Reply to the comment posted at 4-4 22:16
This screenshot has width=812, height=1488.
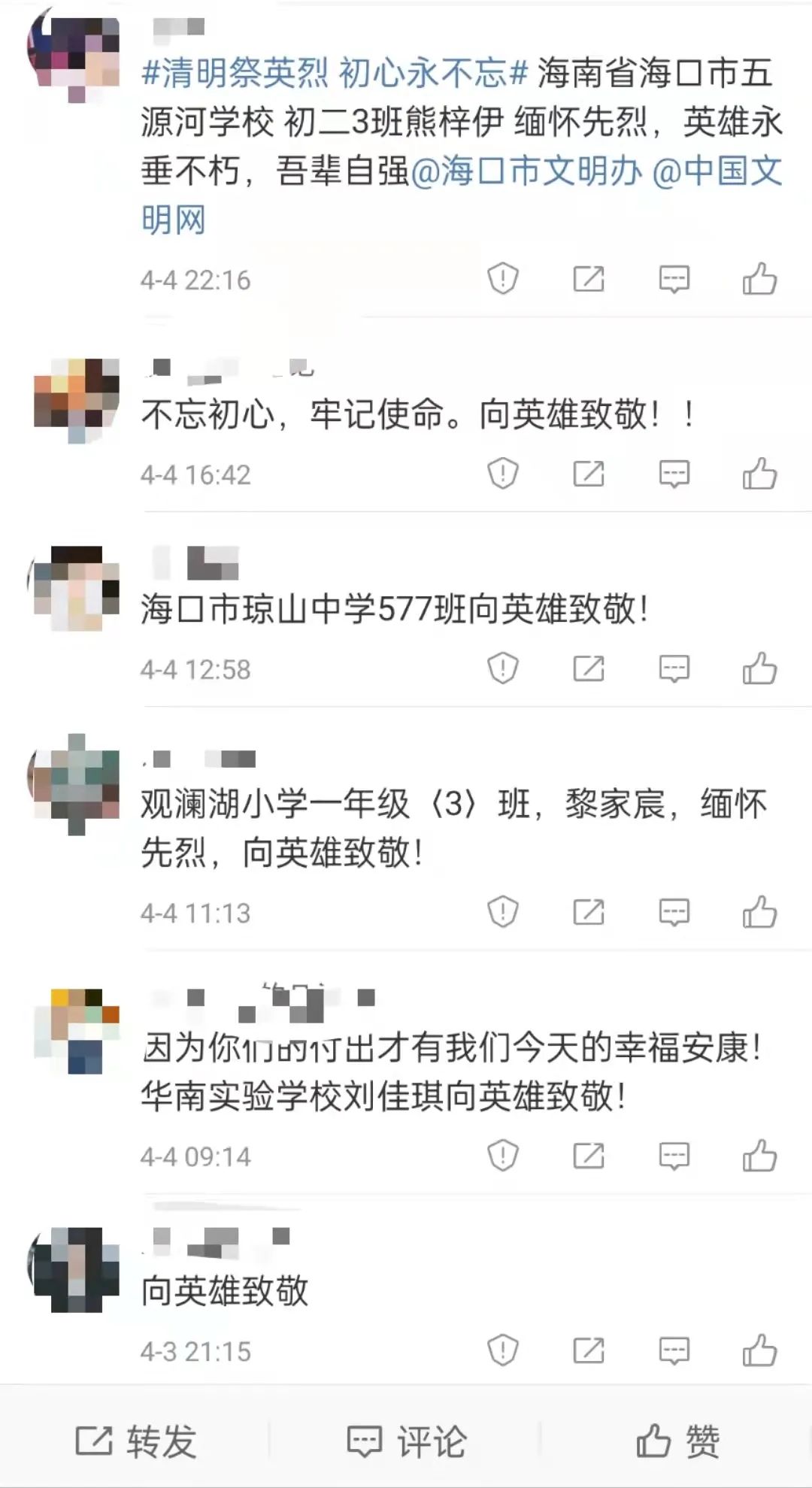[674, 280]
